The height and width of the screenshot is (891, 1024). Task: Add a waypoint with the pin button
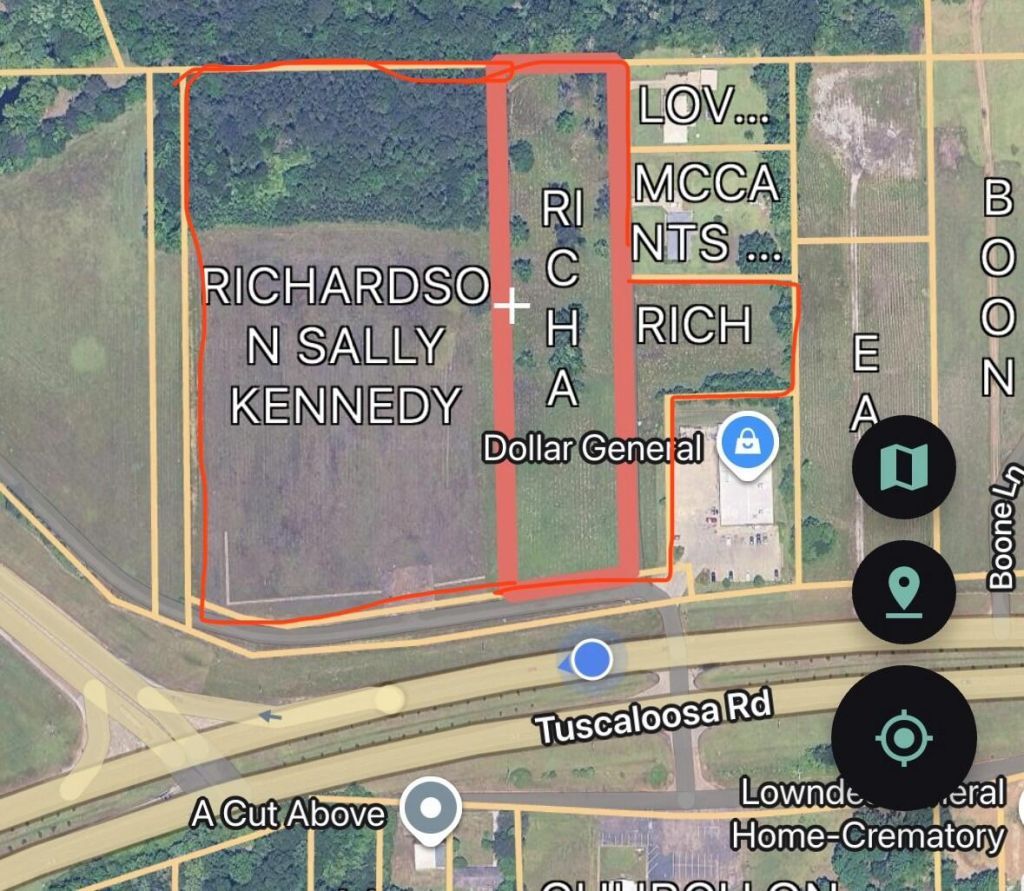[x=903, y=591]
